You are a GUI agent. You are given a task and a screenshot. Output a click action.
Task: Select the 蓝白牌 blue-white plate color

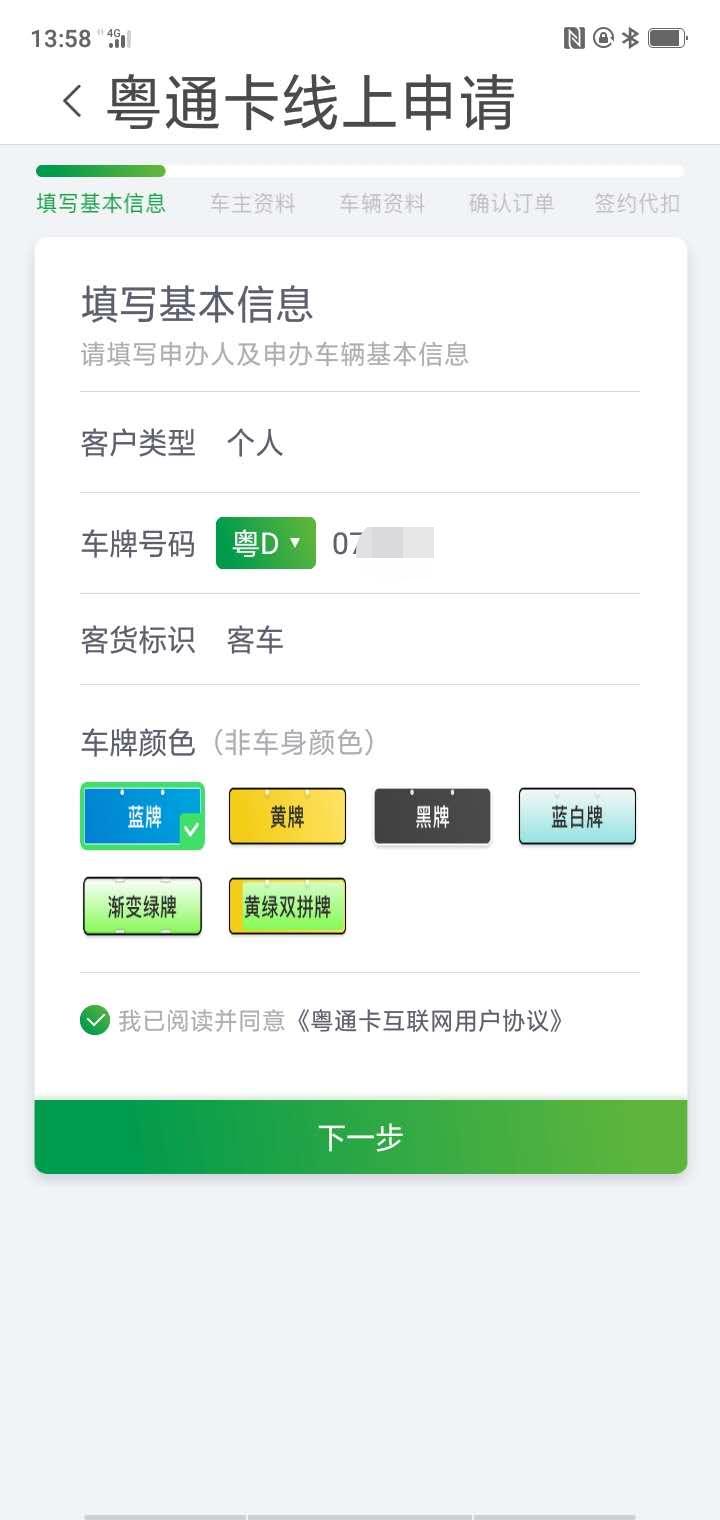pos(577,815)
